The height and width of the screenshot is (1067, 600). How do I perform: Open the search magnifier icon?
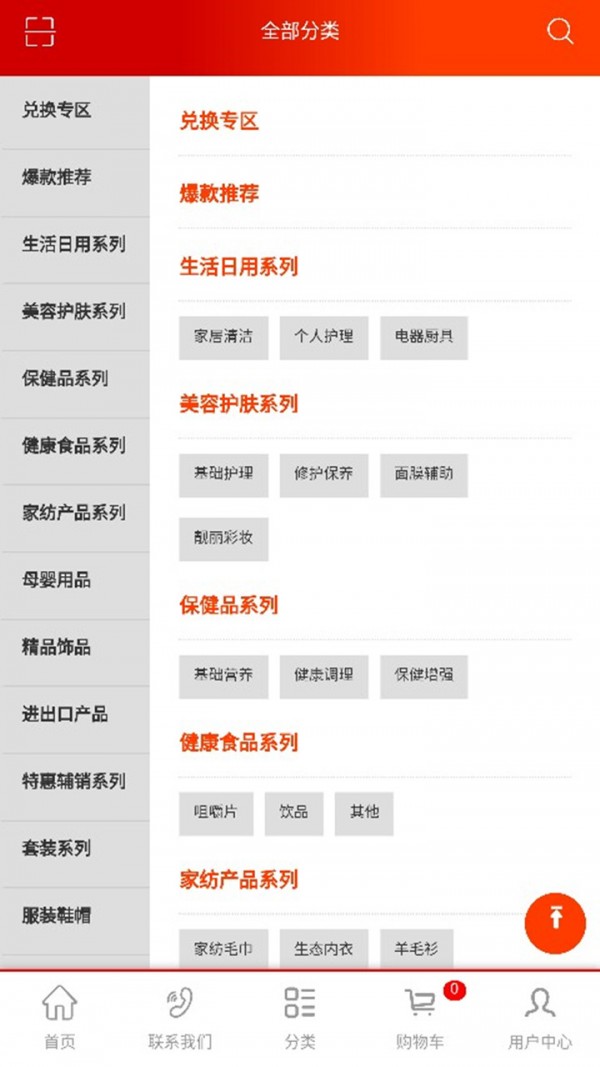pos(559,31)
